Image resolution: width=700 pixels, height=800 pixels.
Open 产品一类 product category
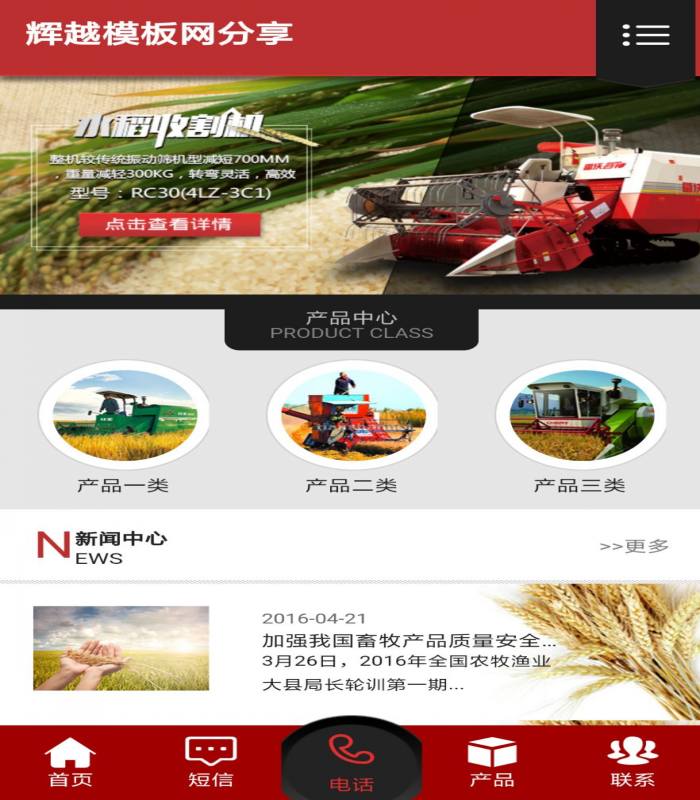click(123, 415)
